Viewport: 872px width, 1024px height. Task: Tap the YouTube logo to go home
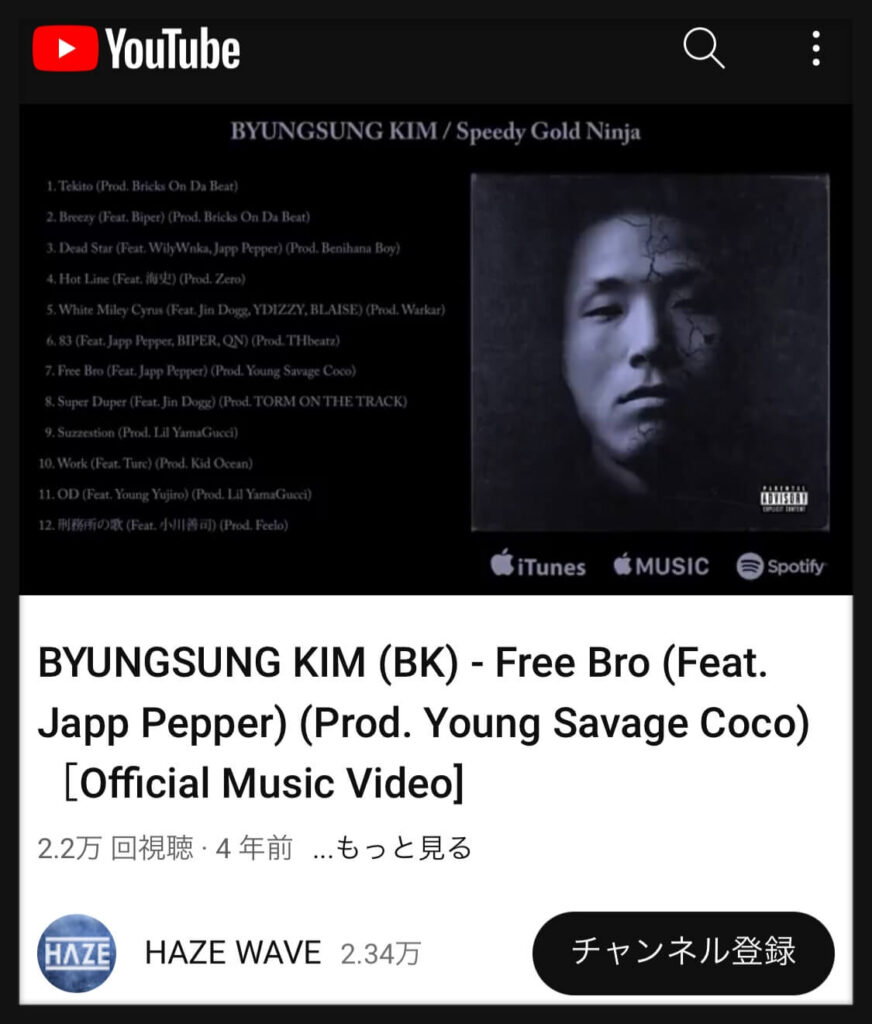[136, 49]
